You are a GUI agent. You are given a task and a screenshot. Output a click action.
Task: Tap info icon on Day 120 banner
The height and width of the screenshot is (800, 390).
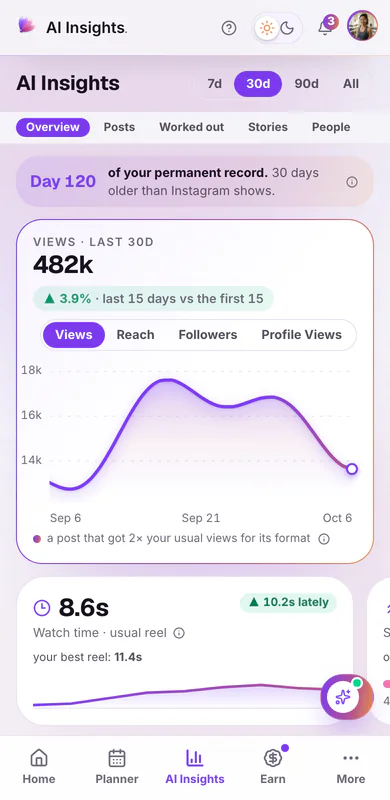352,182
